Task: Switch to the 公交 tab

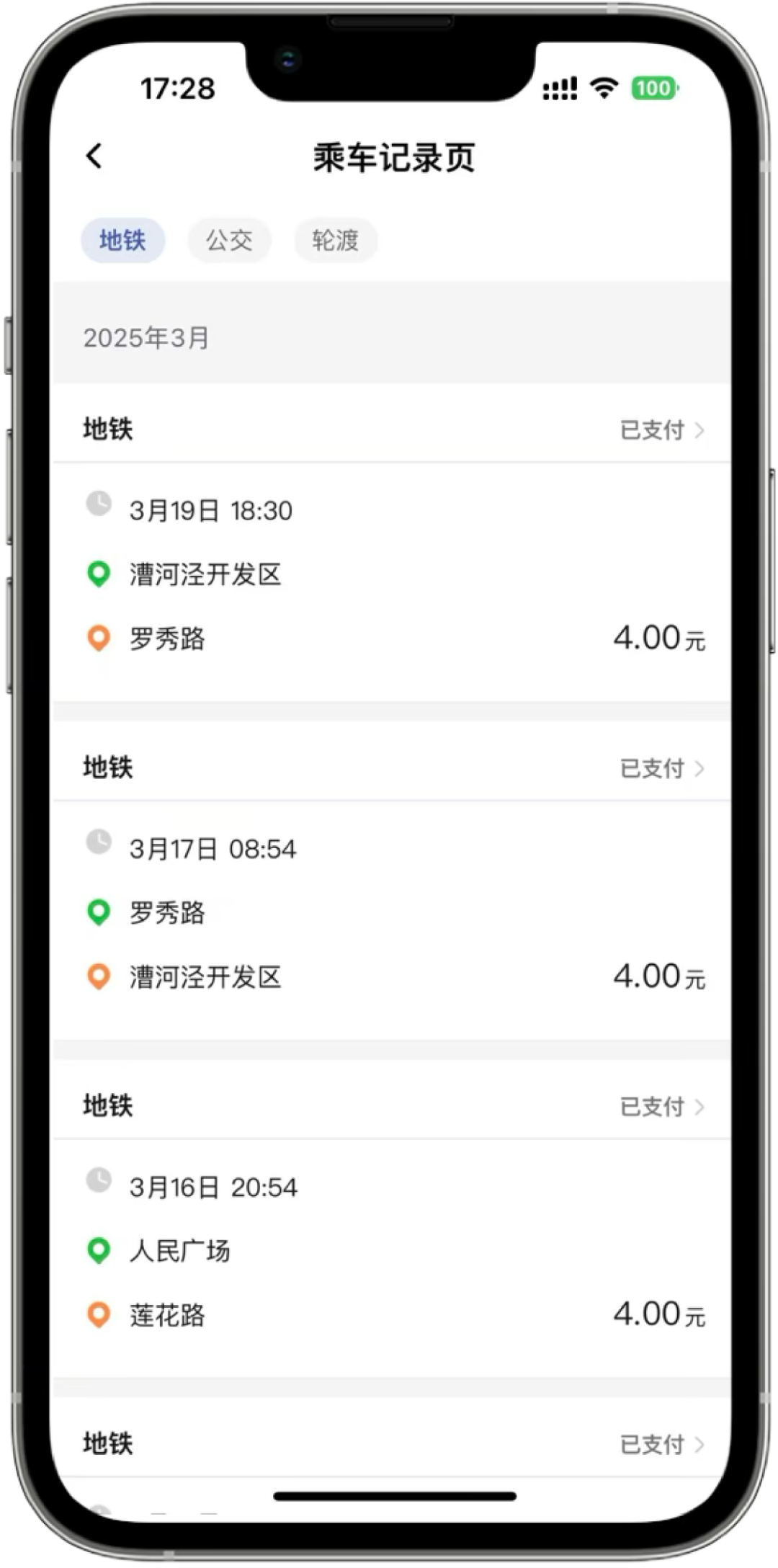Action: coord(229,240)
